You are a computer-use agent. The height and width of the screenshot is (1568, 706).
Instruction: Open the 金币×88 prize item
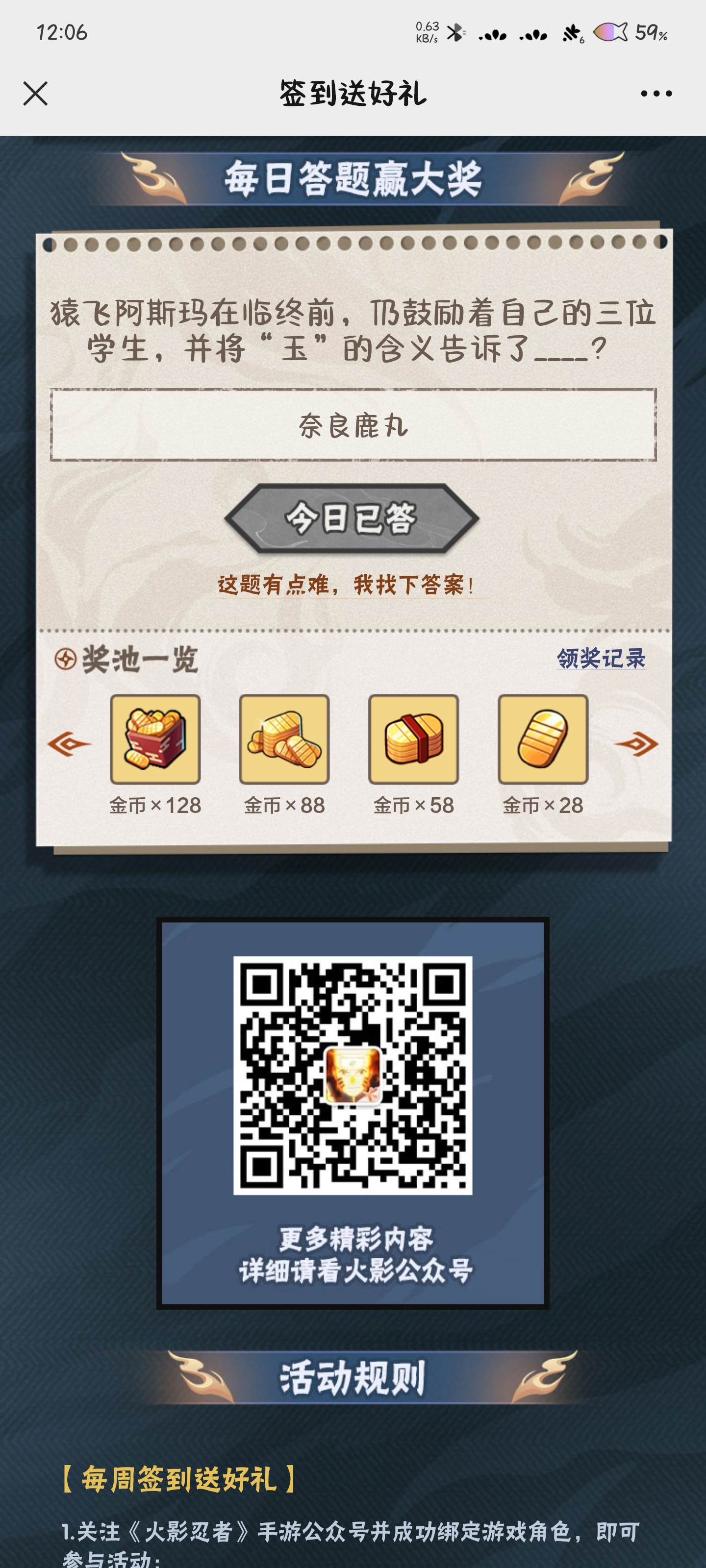coord(284,739)
